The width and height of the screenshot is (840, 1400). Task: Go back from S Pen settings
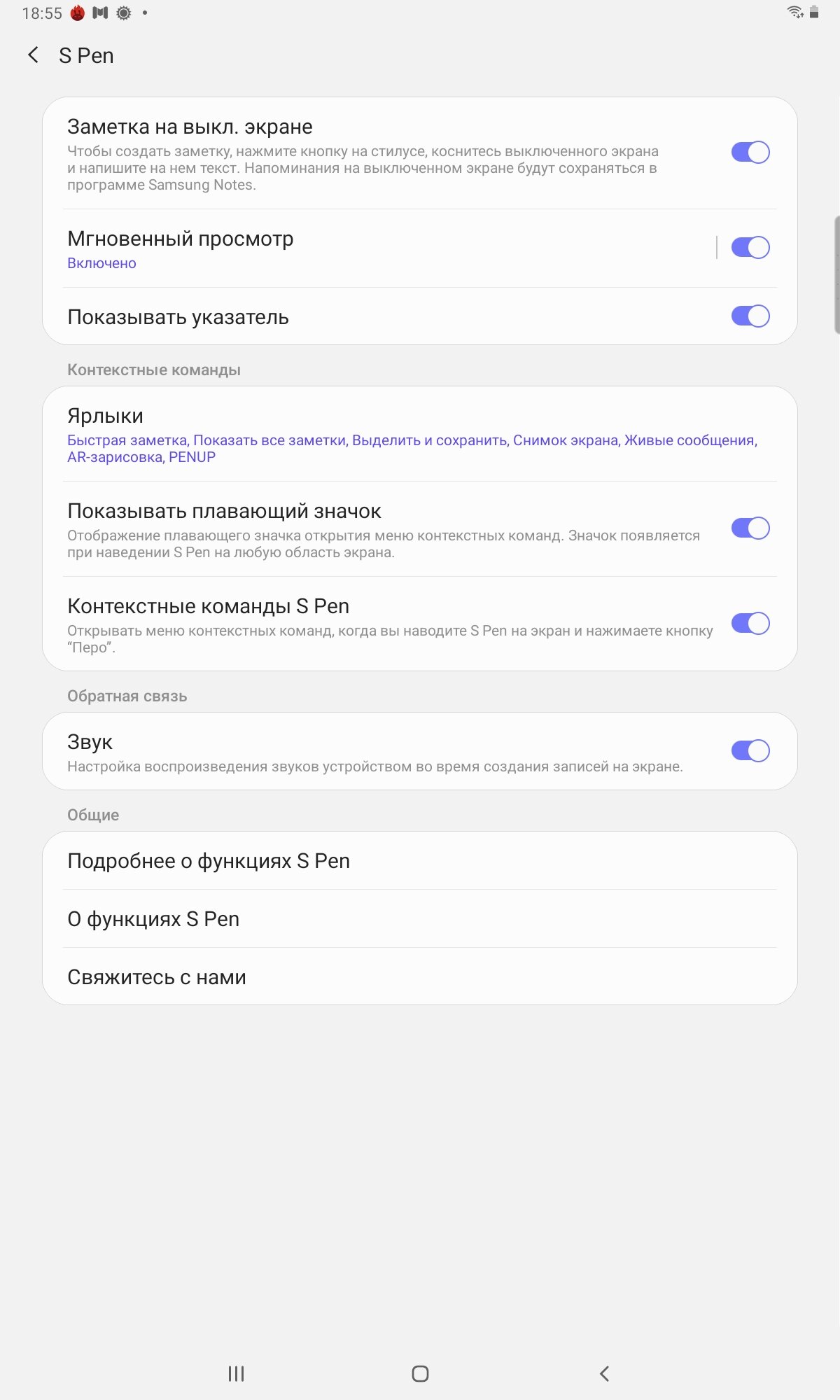pyautogui.click(x=33, y=55)
